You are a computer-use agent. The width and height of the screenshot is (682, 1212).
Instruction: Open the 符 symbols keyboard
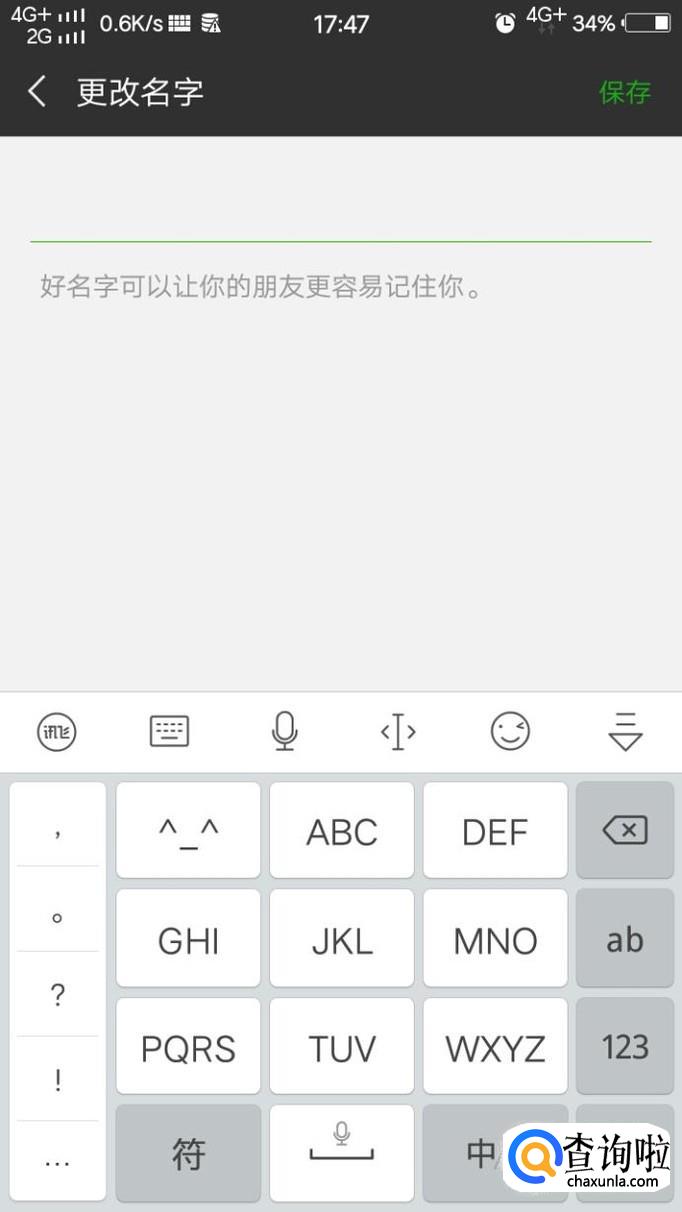(188, 1154)
